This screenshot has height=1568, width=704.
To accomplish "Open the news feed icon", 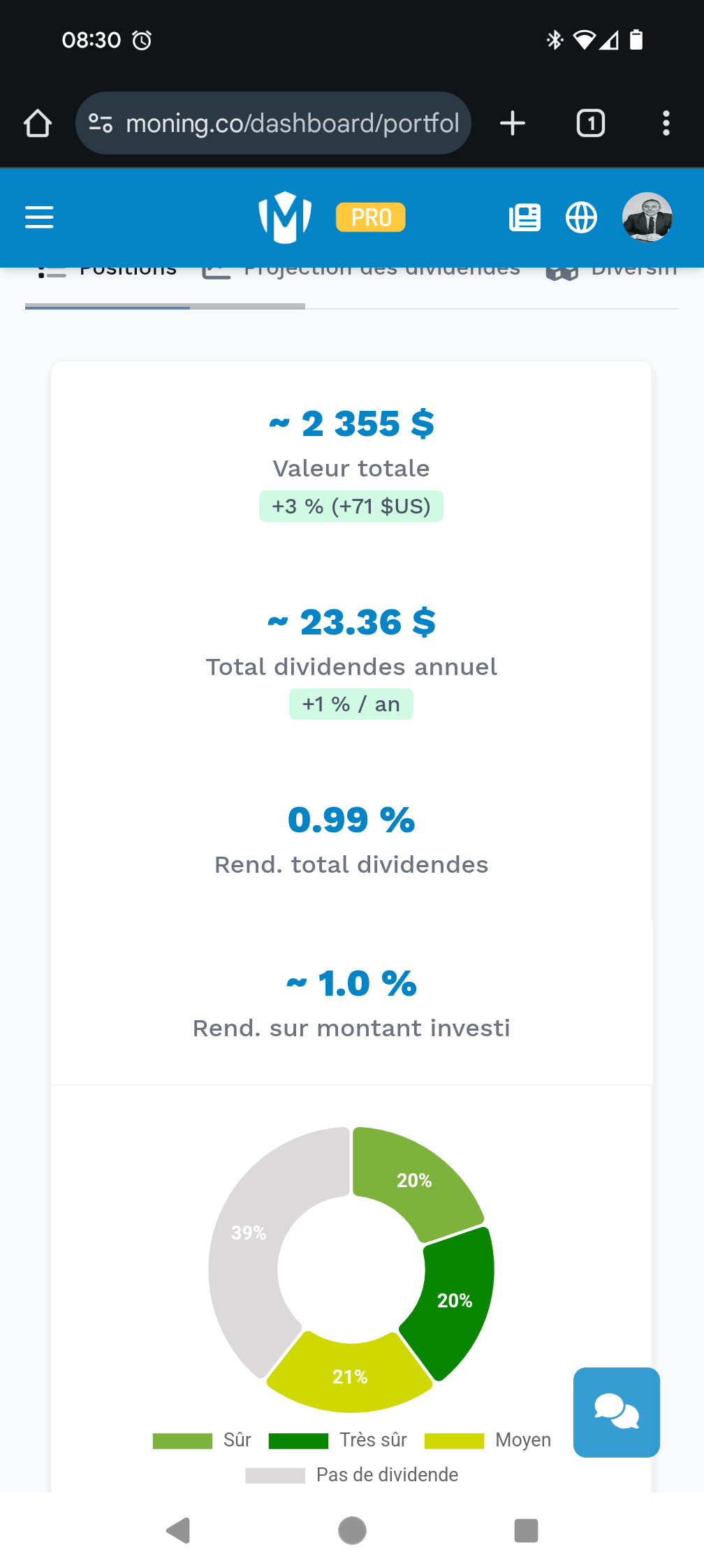I will [x=525, y=217].
